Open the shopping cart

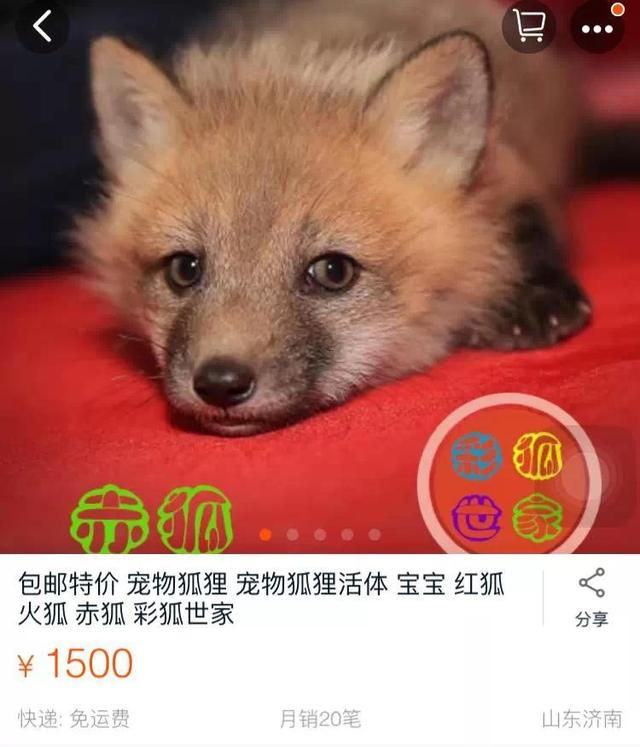coord(530,27)
